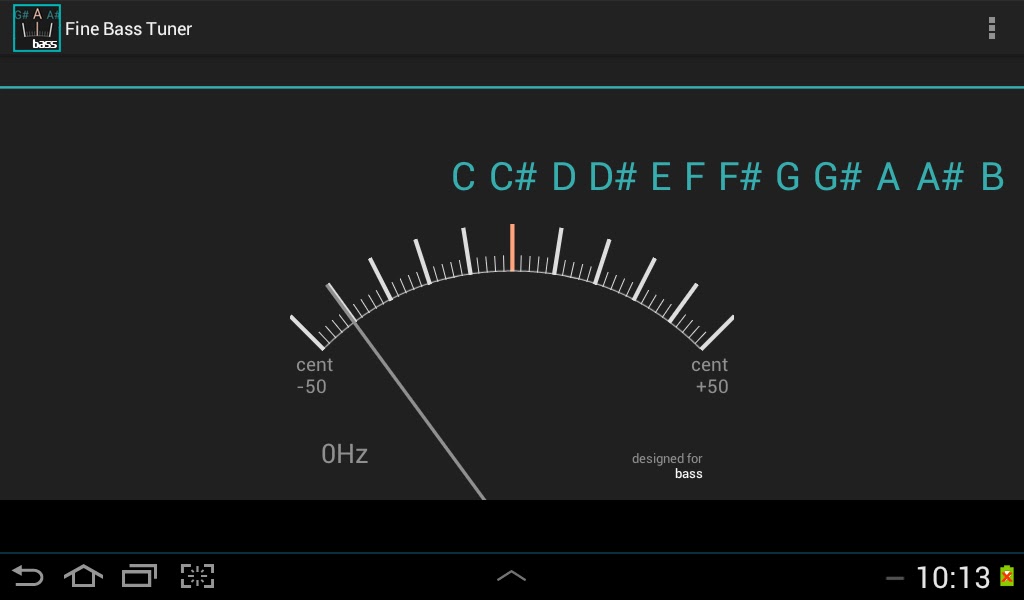Open the overflow menu
The image size is (1024, 600).
tap(991, 28)
